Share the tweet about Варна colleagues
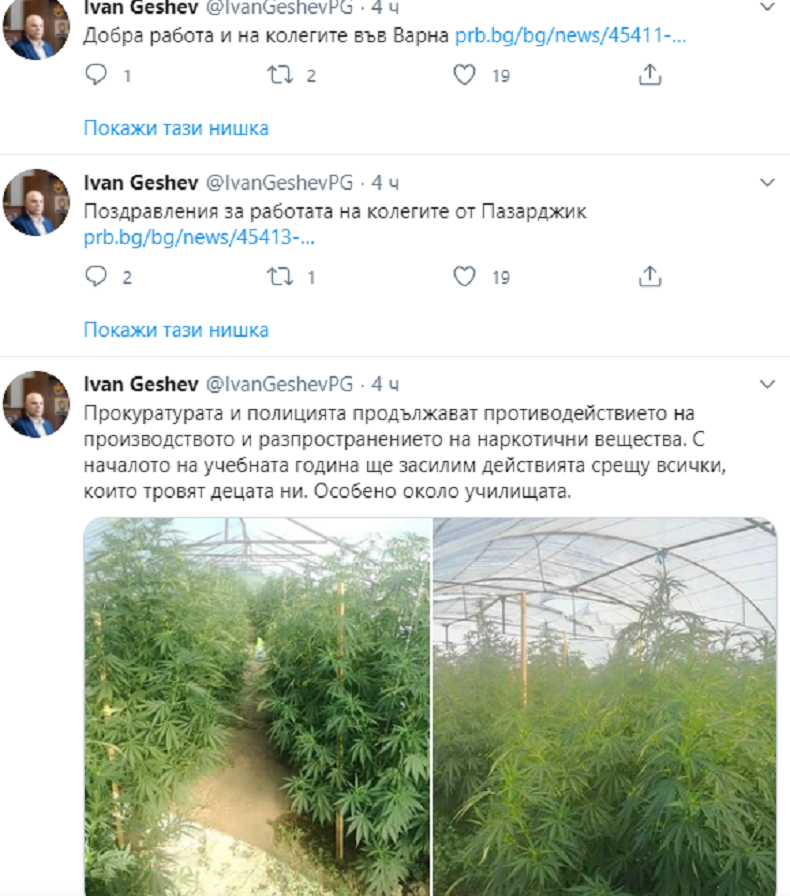The height and width of the screenshot is (896, 790). coord(650,75)
